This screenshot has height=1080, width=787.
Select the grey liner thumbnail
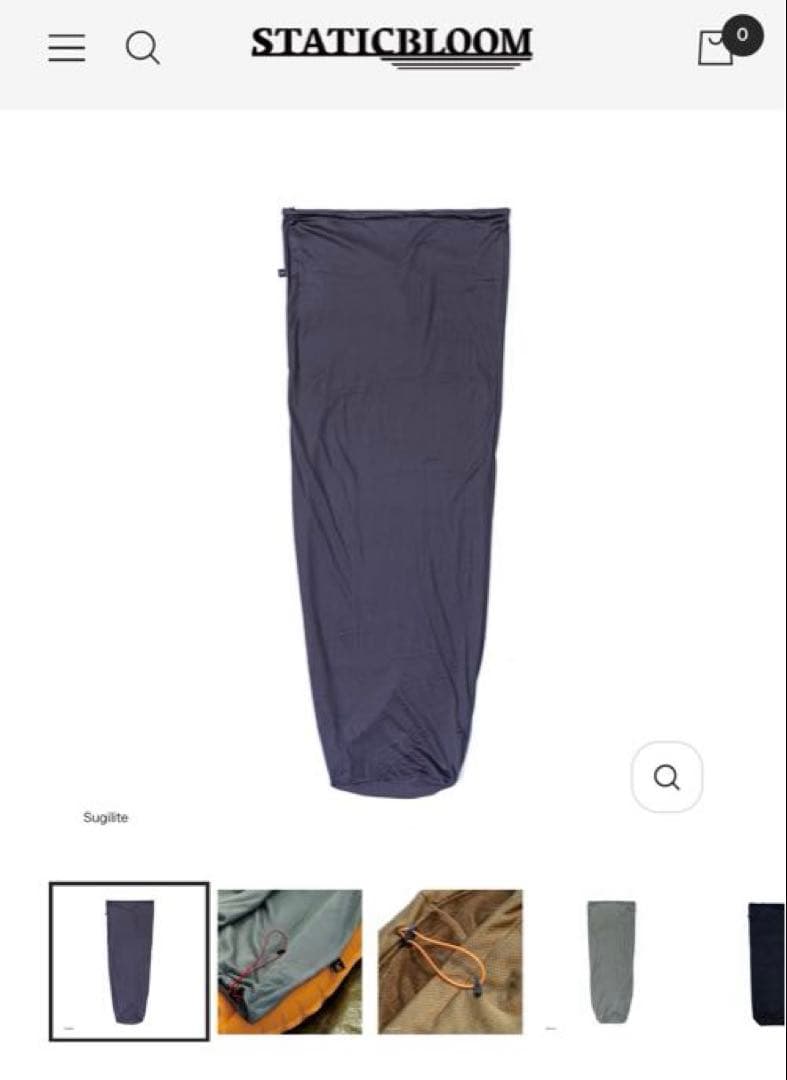tap(610, 961)
